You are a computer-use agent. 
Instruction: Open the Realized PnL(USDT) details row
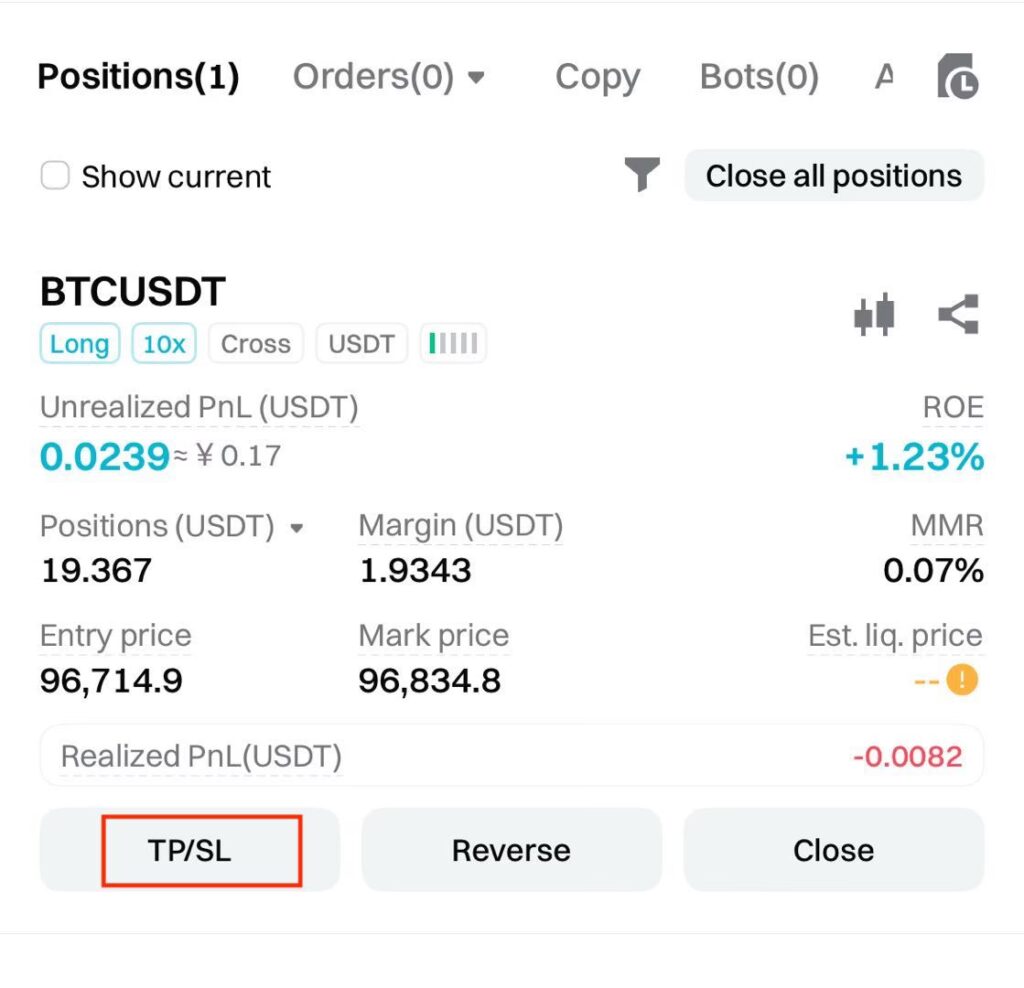click(x=511, y=756)
